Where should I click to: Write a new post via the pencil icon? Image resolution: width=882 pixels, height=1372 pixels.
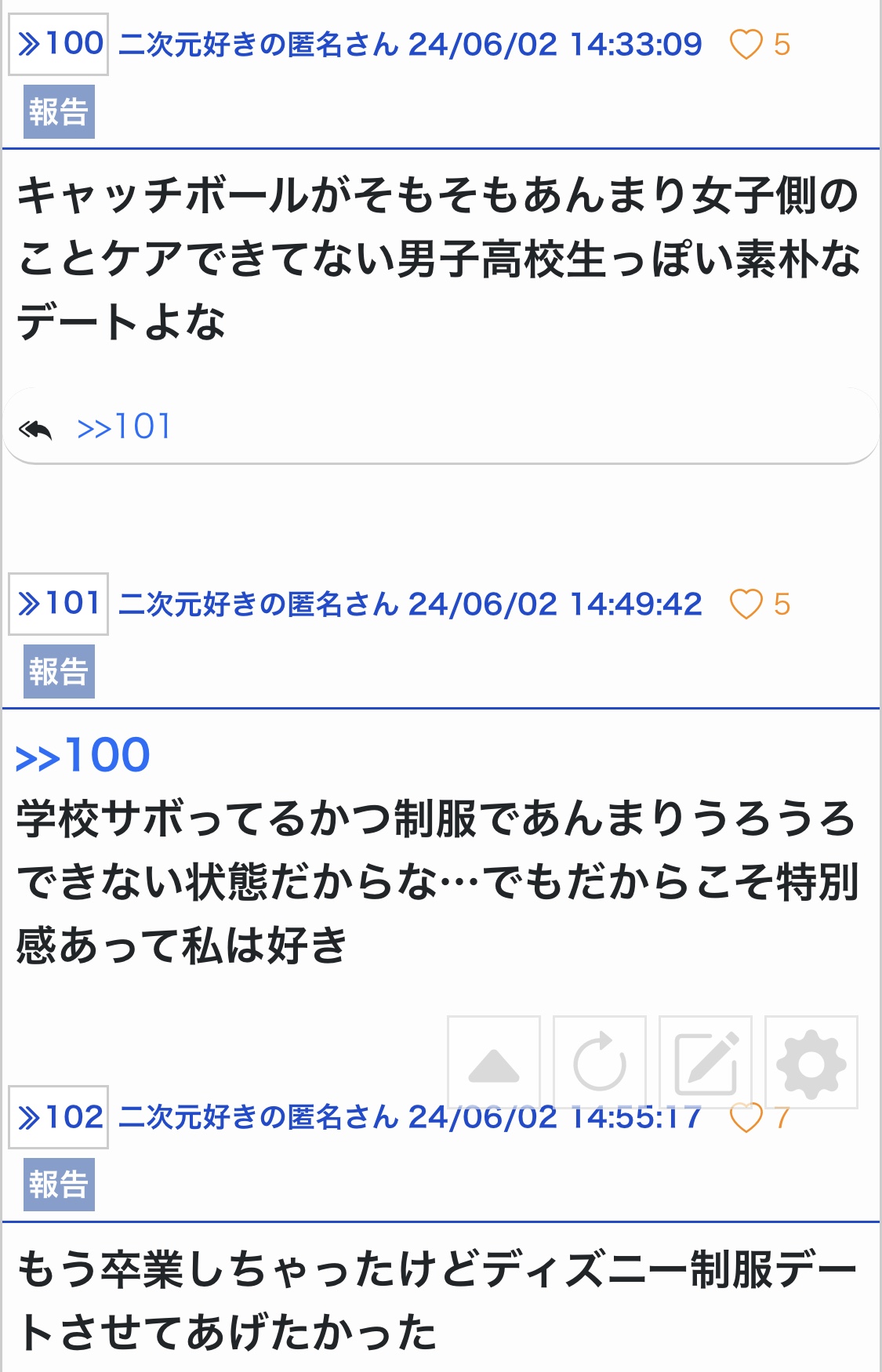[x=706, y=1062]
